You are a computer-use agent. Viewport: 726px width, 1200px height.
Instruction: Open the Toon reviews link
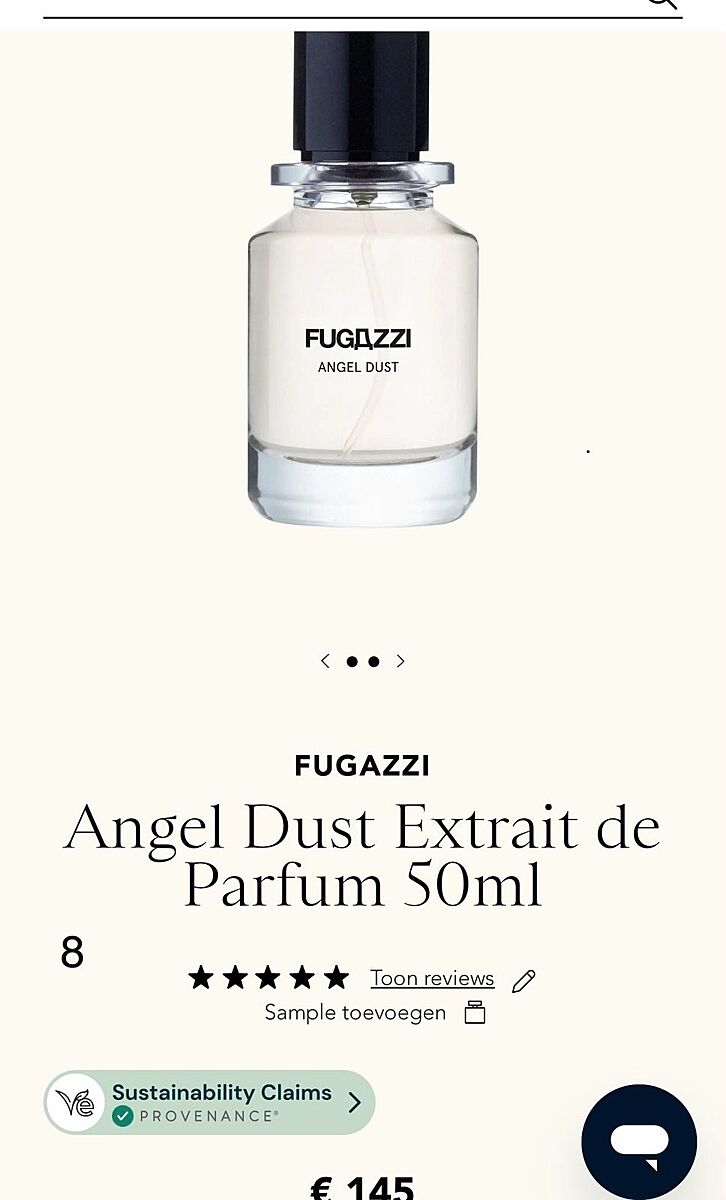pos(432,978)
